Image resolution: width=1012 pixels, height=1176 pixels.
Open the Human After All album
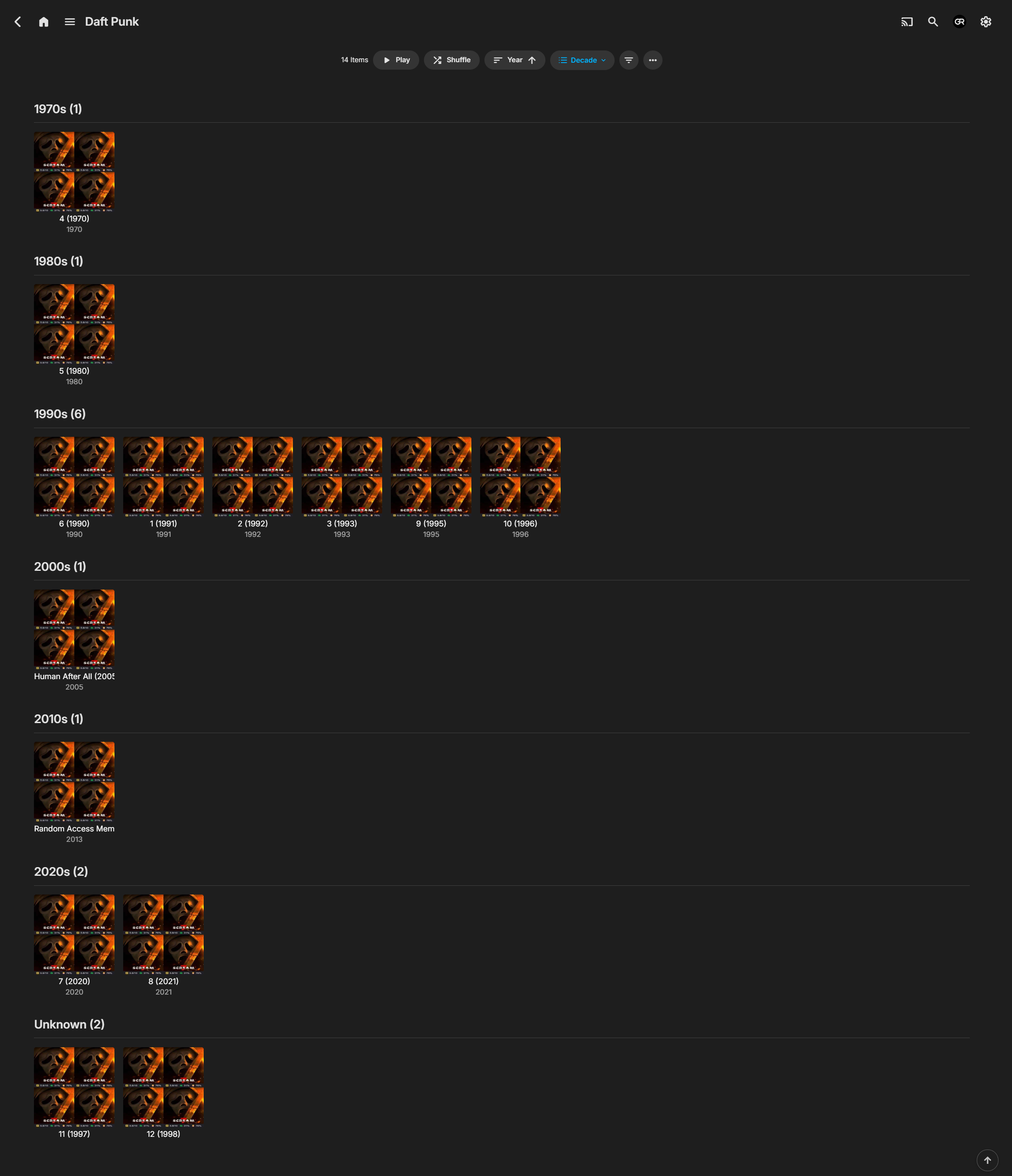[x=74, y=629]
